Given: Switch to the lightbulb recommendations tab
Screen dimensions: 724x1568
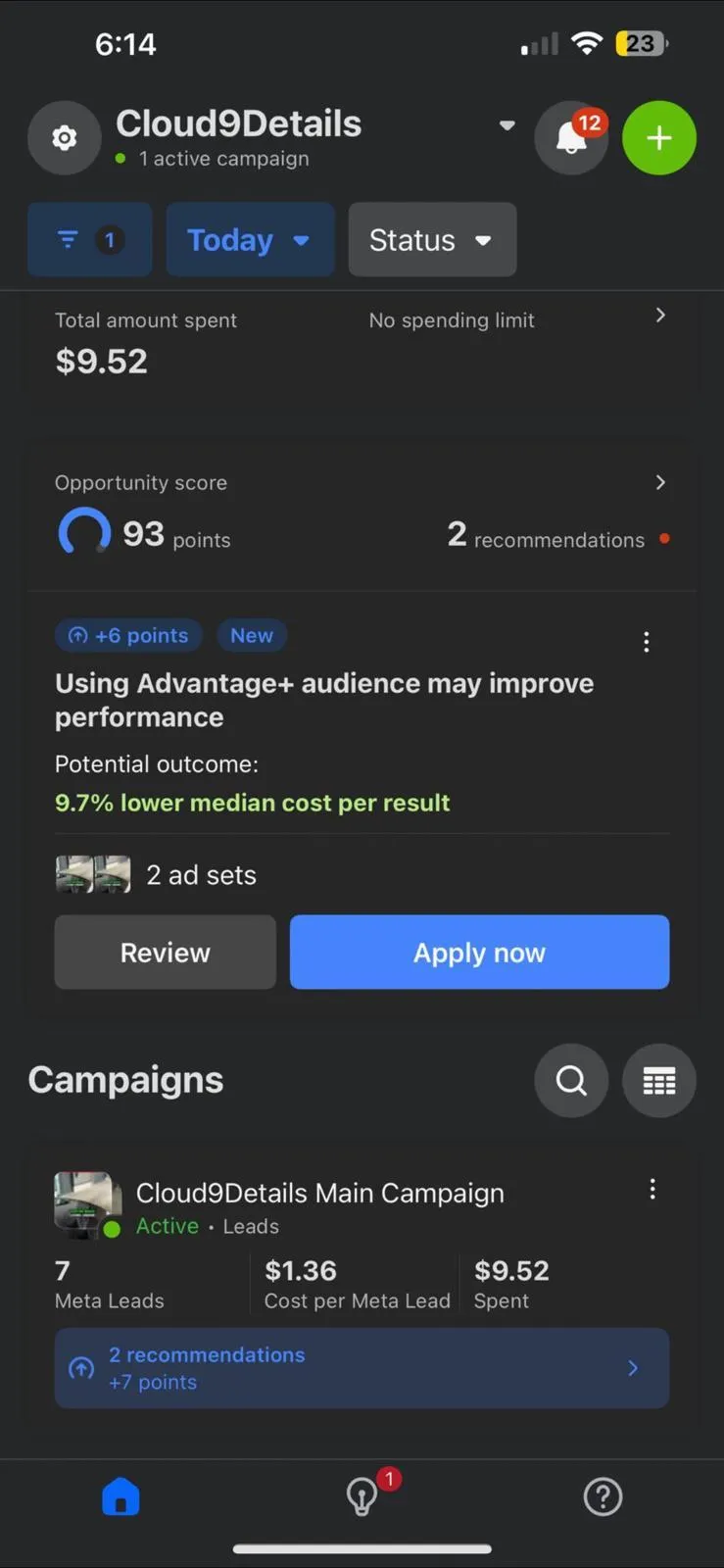Looking at the screenshot, I should point(362,1497).
